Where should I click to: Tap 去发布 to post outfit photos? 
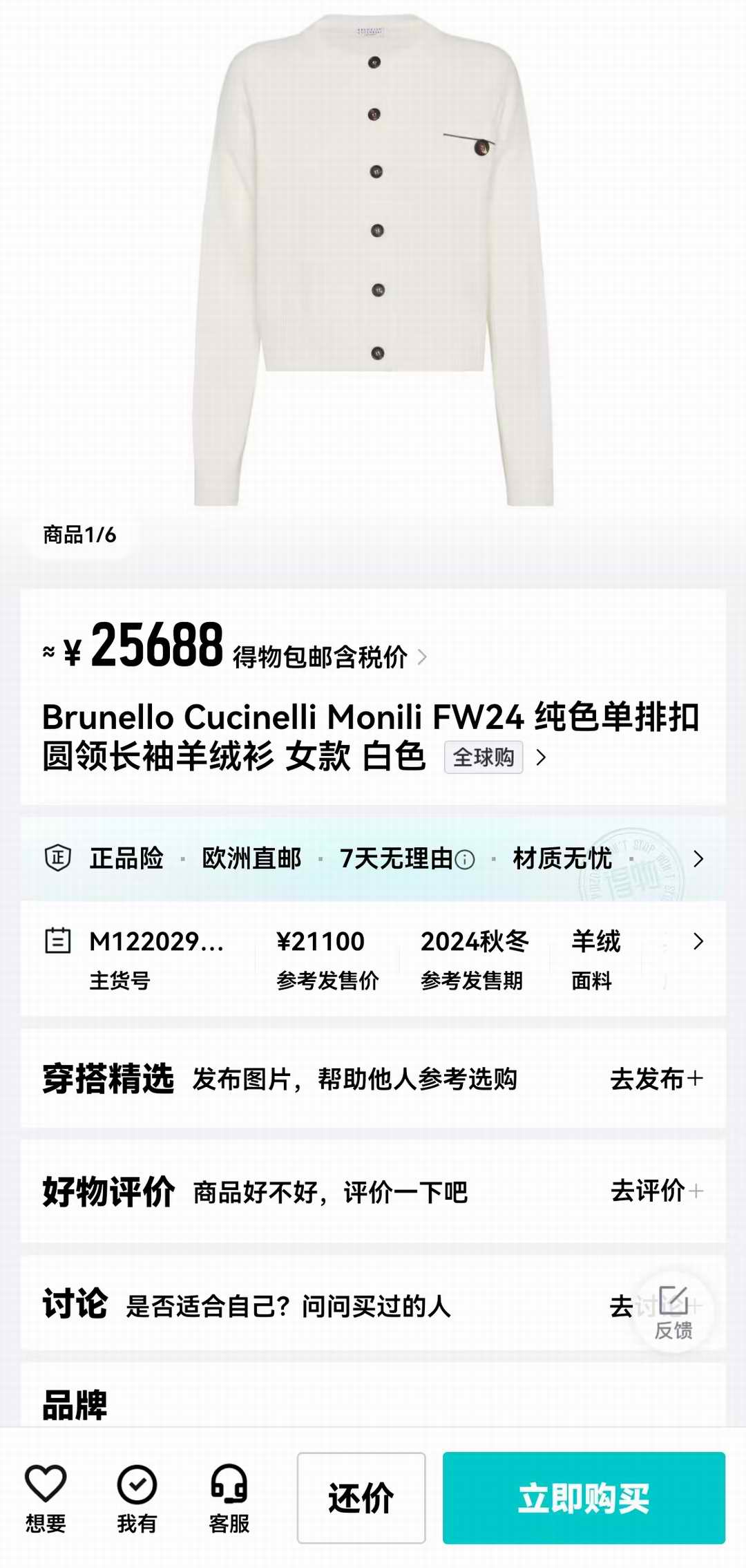[x=656, y=1079]
